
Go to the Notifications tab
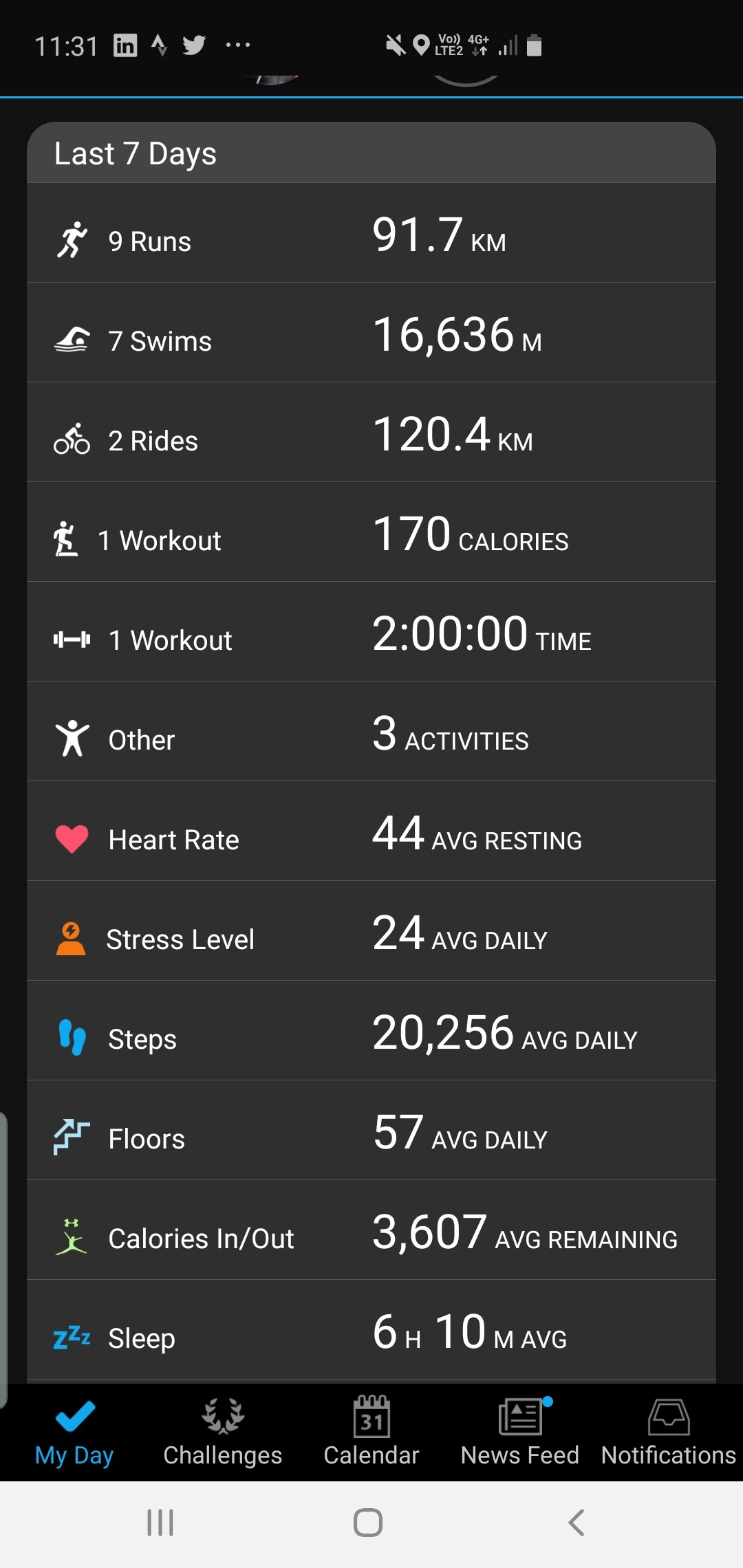pos(669,1432)
